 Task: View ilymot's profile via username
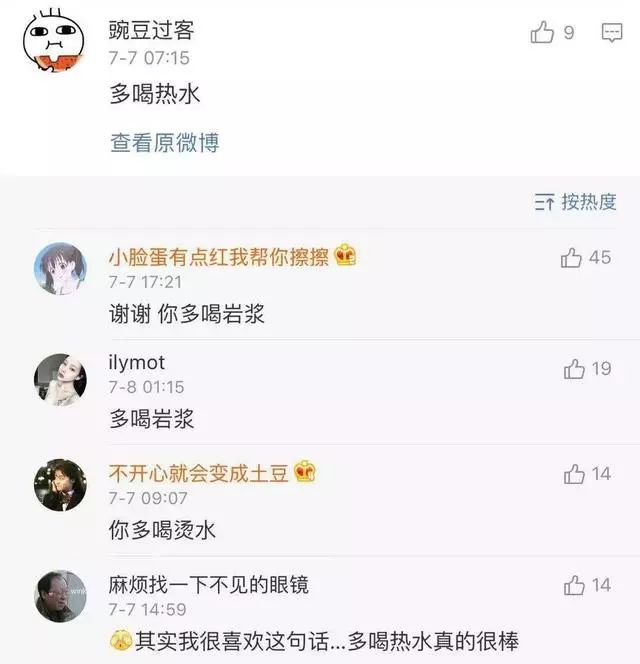(137, 363)
